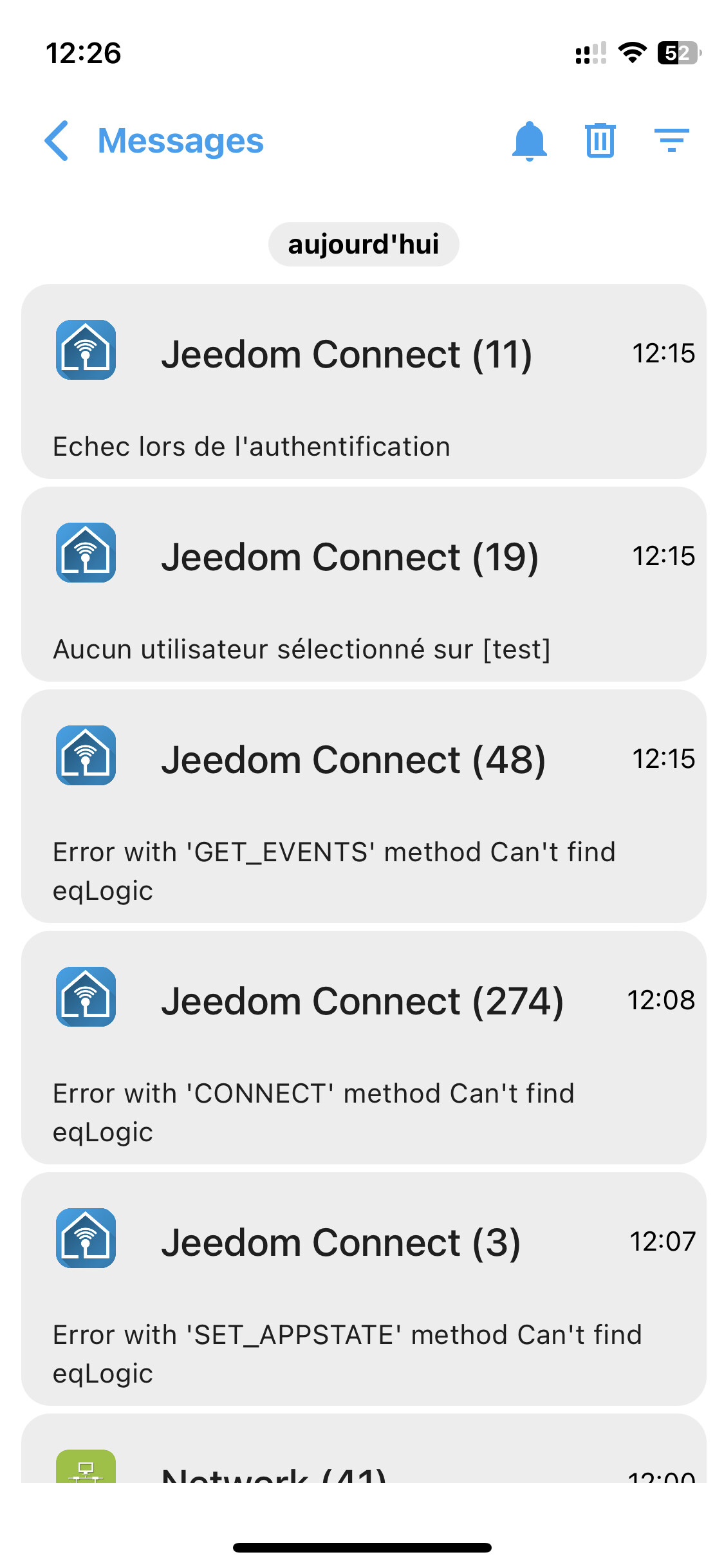
Task: Open the Jeedom Connect (11) authentication failure message
Action: [364, 381]
